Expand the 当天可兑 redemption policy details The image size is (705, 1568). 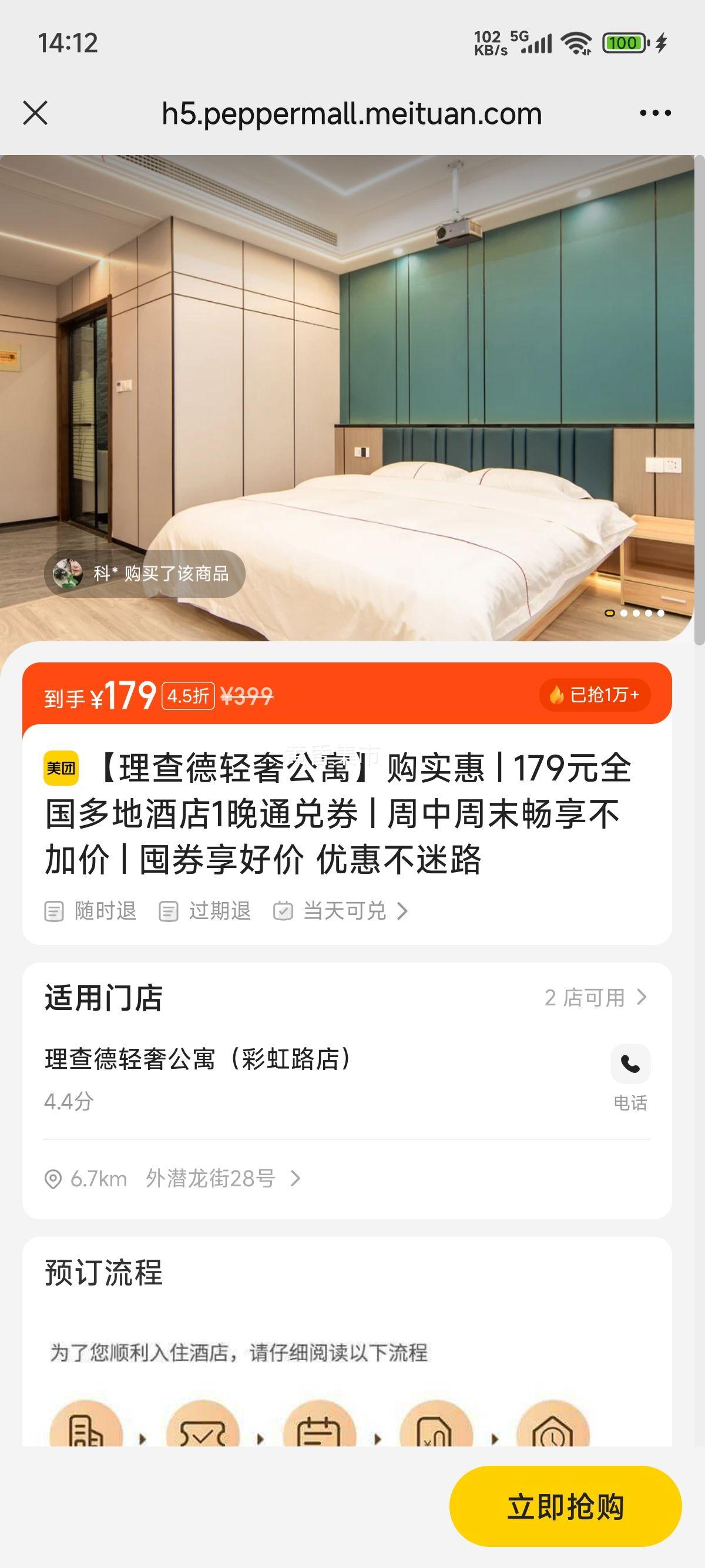342,911
